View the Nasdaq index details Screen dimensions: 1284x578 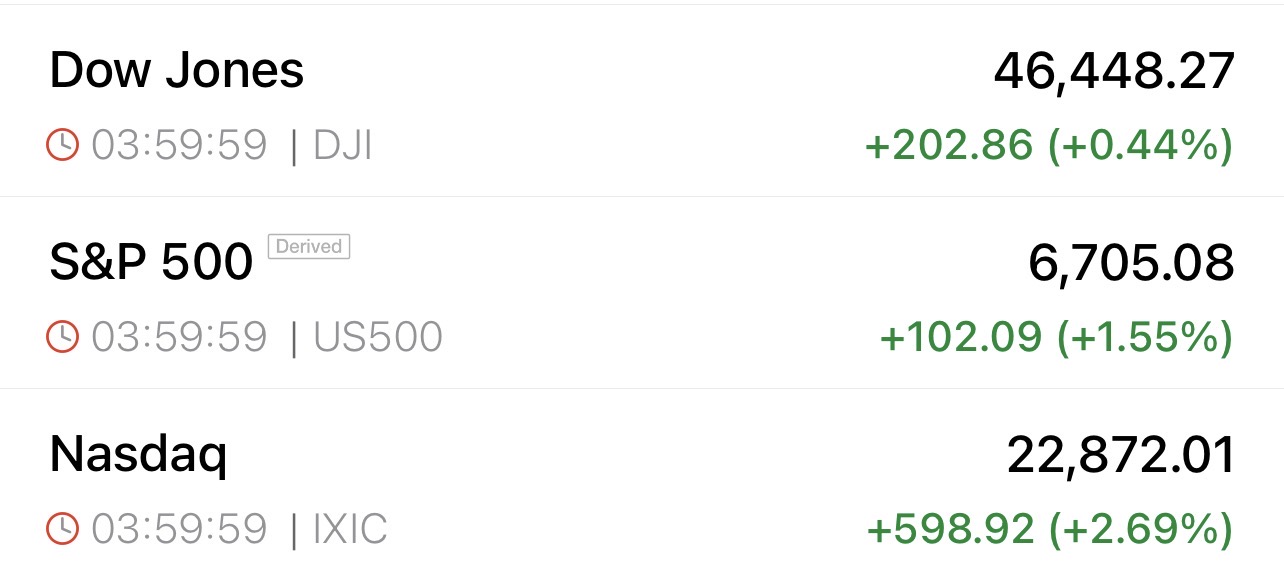138,456
